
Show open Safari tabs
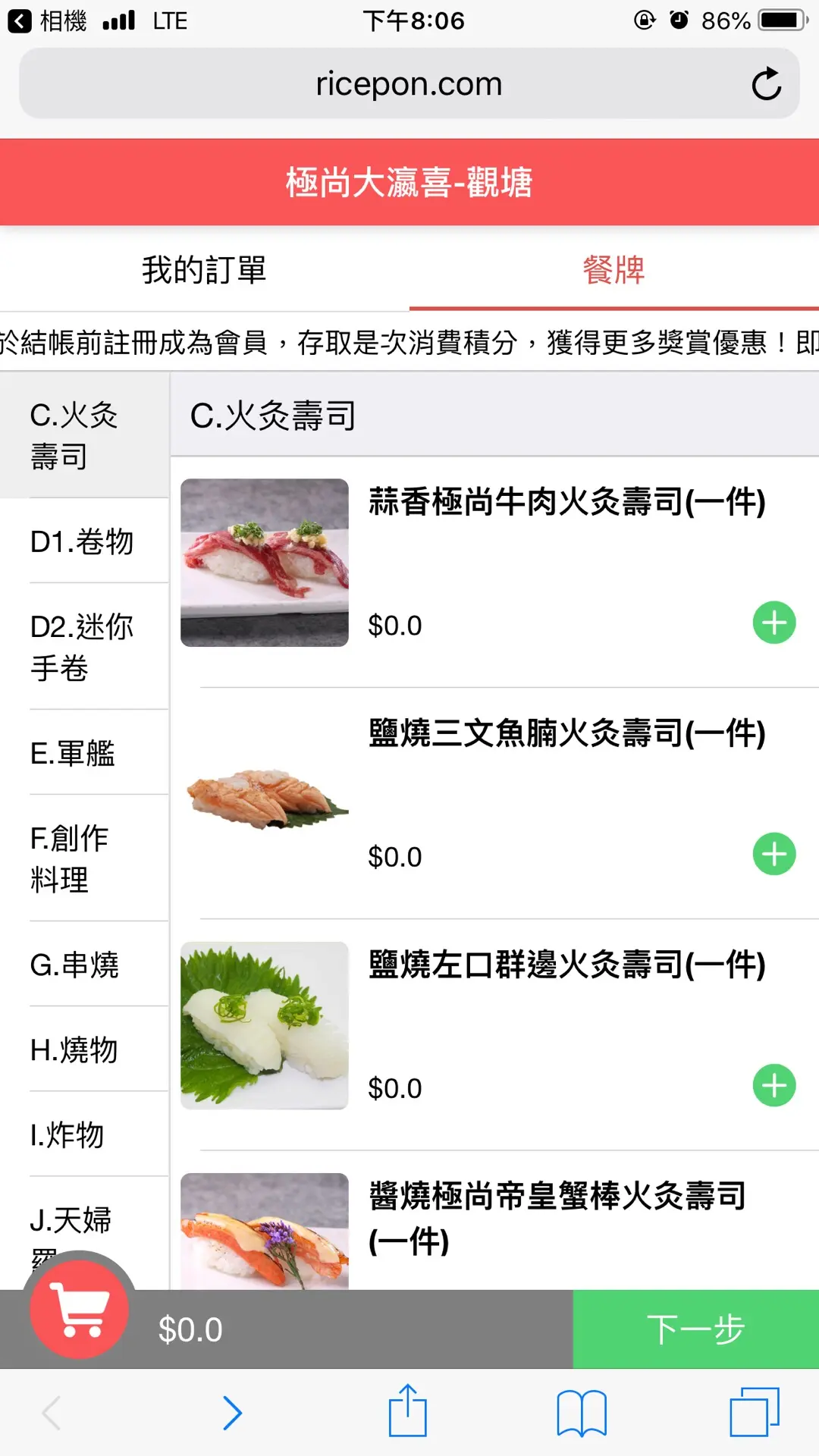pos(754,1412)
